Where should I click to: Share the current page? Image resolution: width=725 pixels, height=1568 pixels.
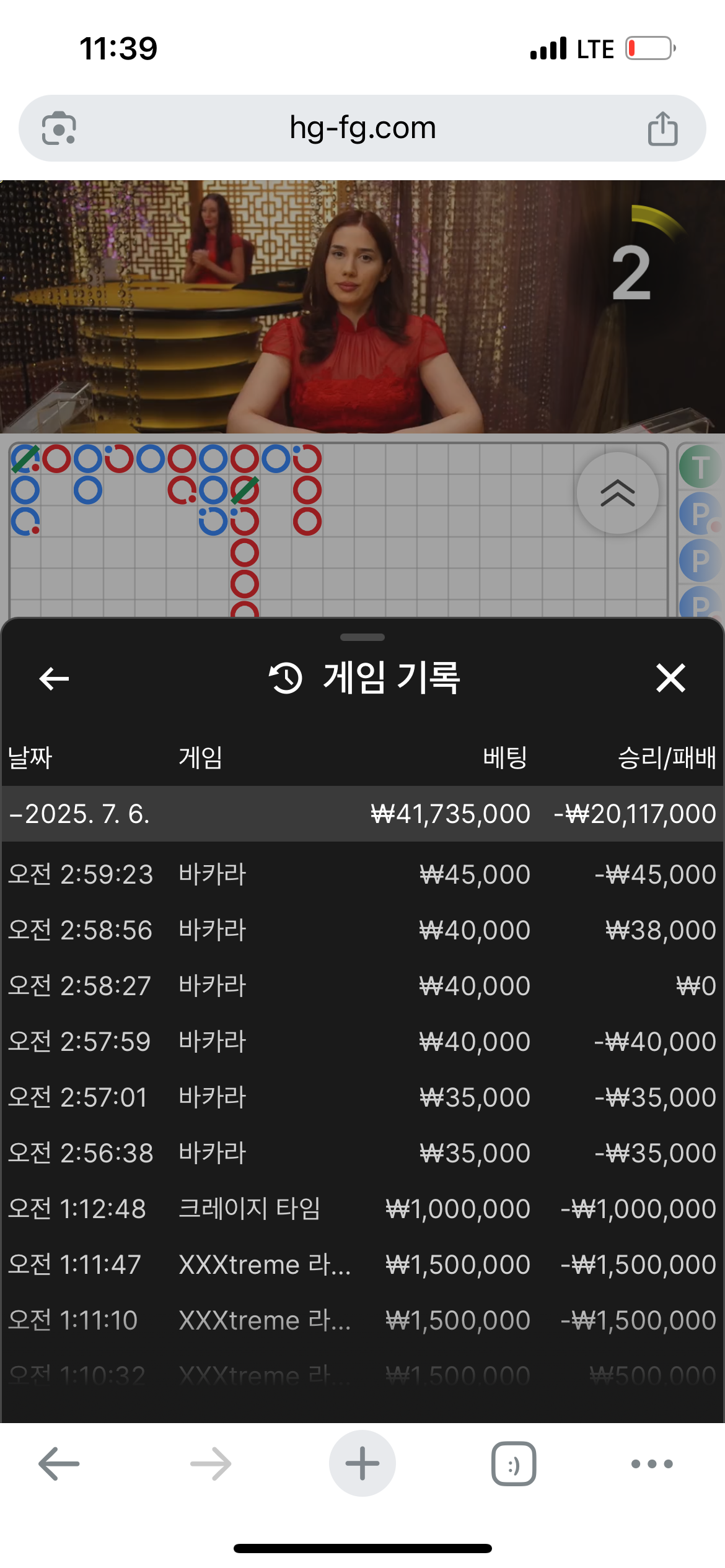click(x=662, y=128)
